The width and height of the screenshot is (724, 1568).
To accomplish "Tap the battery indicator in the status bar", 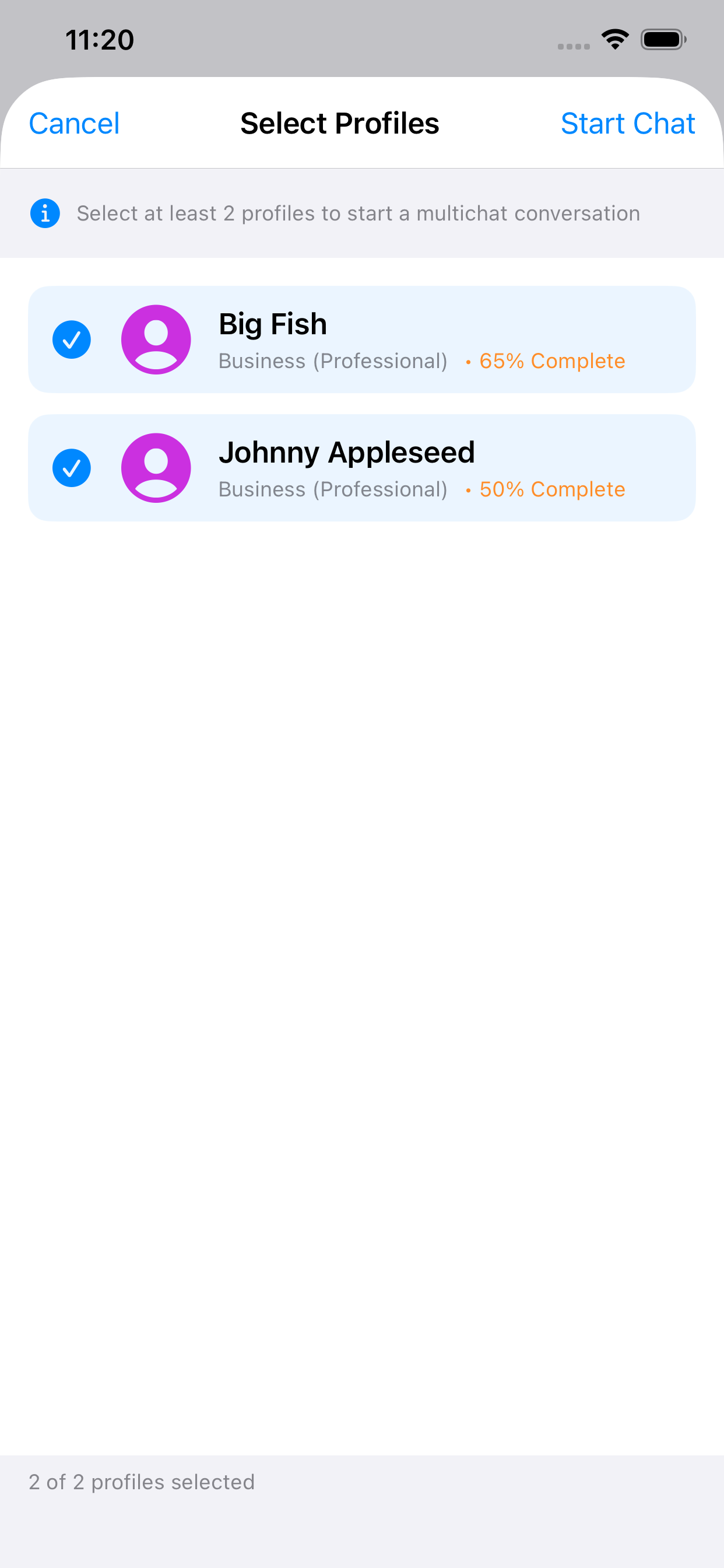I will click(x=663, y=38).
